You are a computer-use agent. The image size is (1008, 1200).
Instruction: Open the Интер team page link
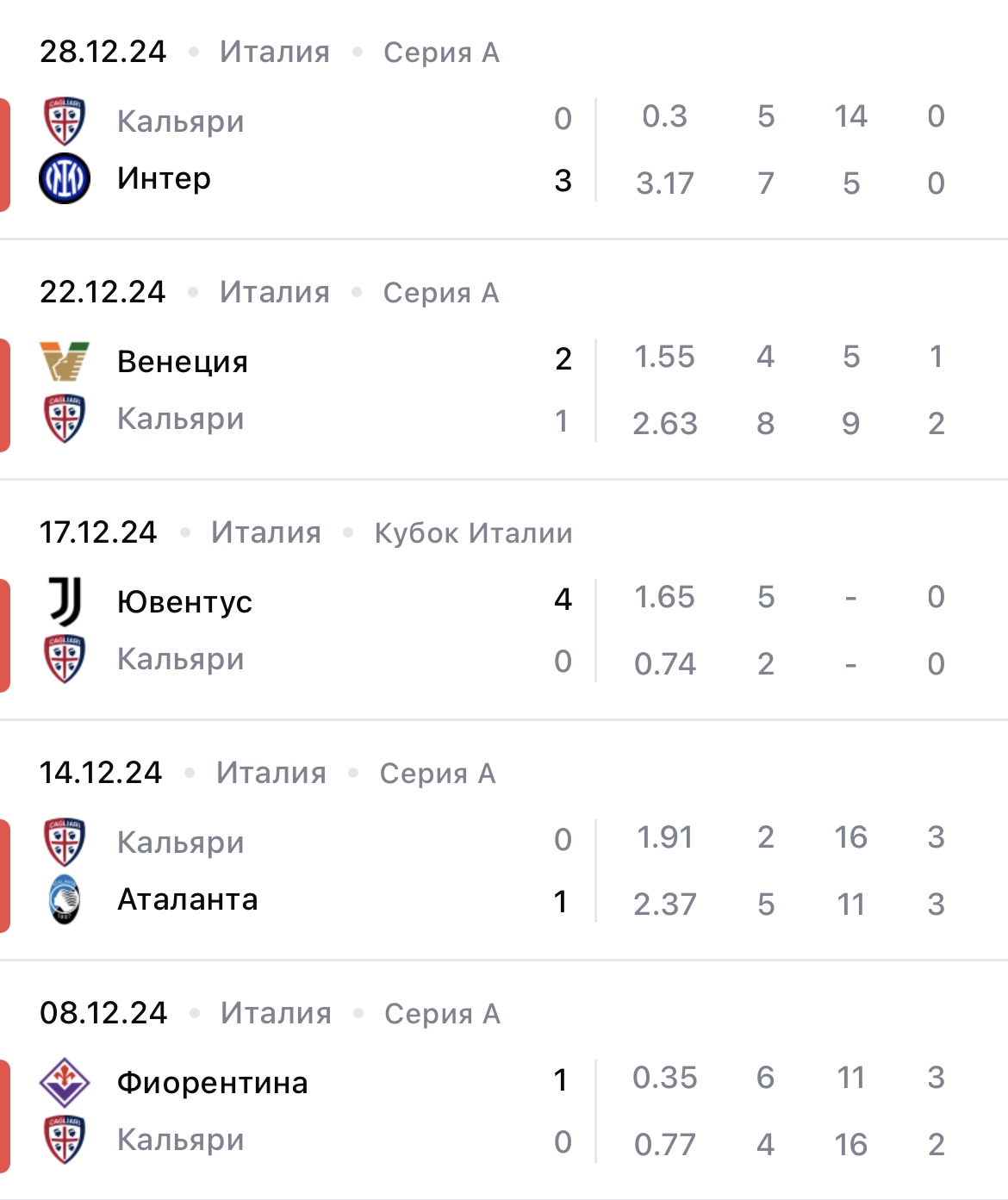164,178
